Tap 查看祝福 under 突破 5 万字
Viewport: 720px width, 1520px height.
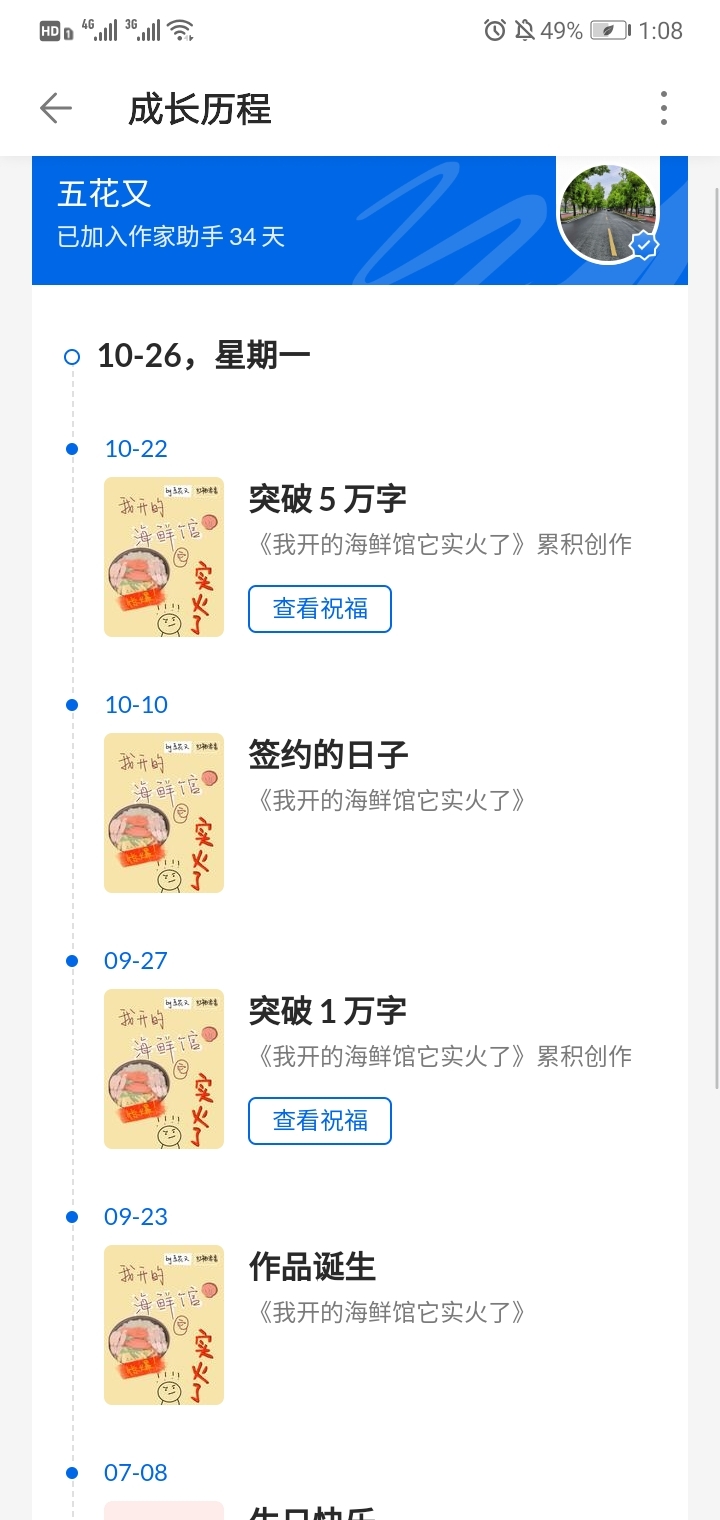[x=320, y=609]
